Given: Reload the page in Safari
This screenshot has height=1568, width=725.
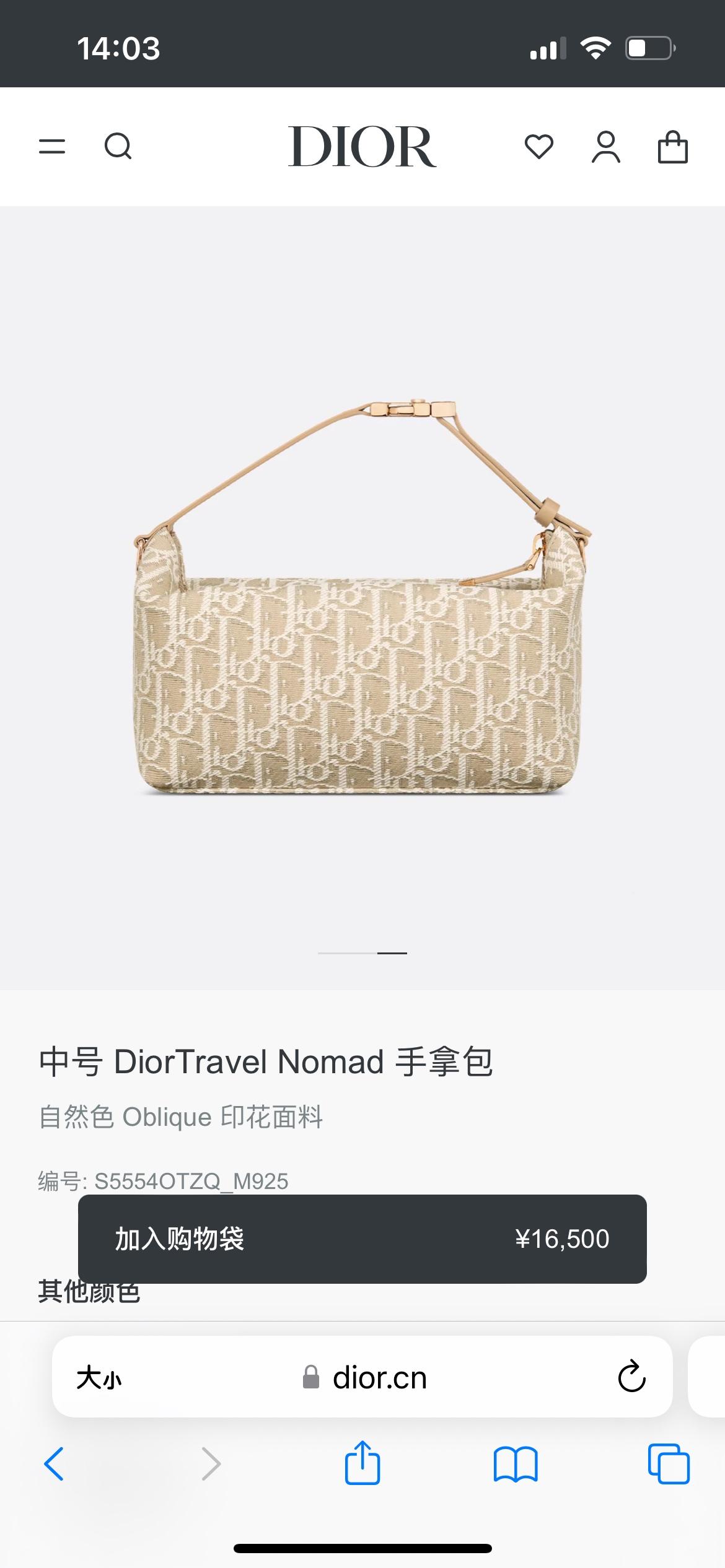Looking at the screenshot, I should [x=631, y=1378].
